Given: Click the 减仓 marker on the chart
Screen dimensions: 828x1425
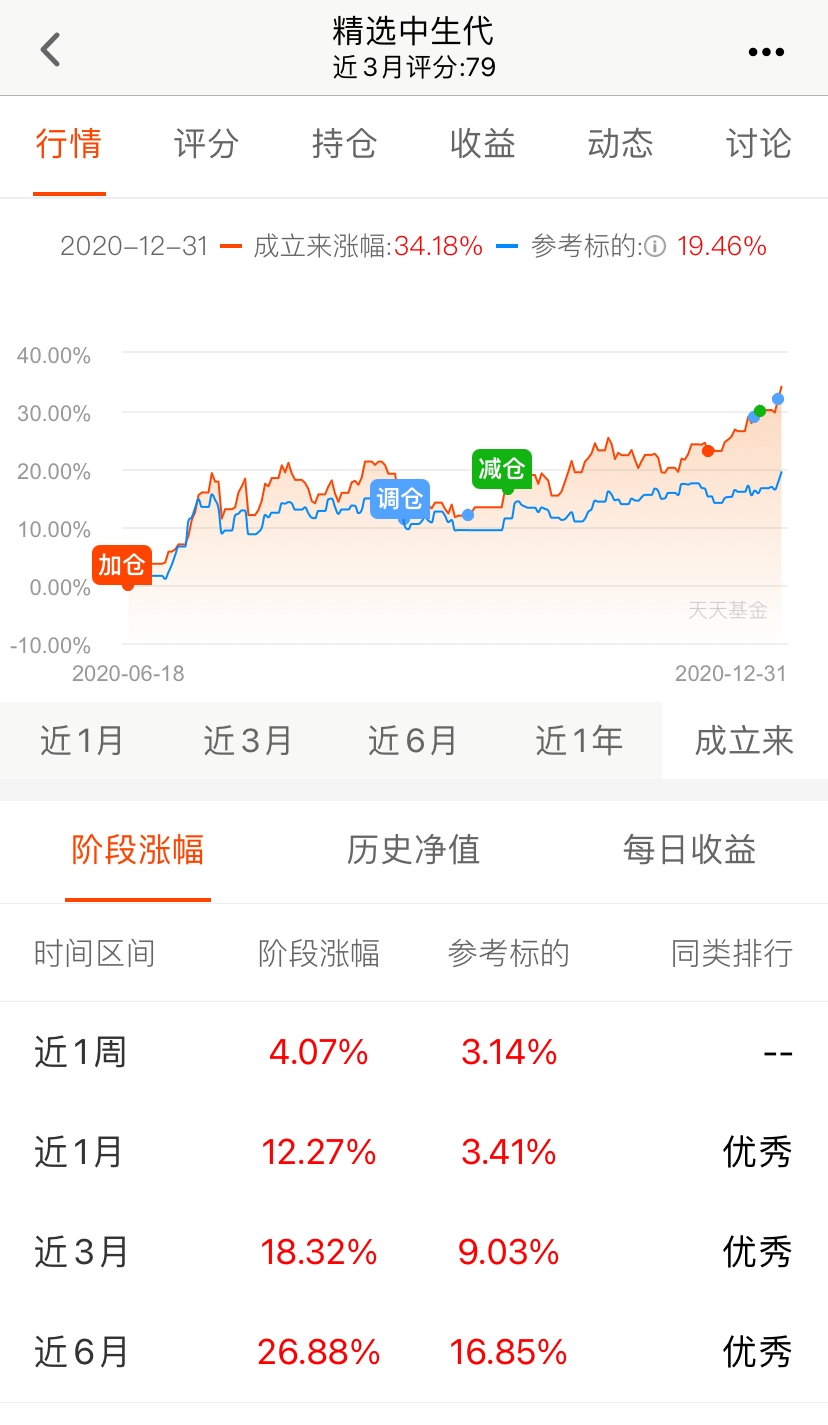Looking at the screenshot, I should point(503,468).
